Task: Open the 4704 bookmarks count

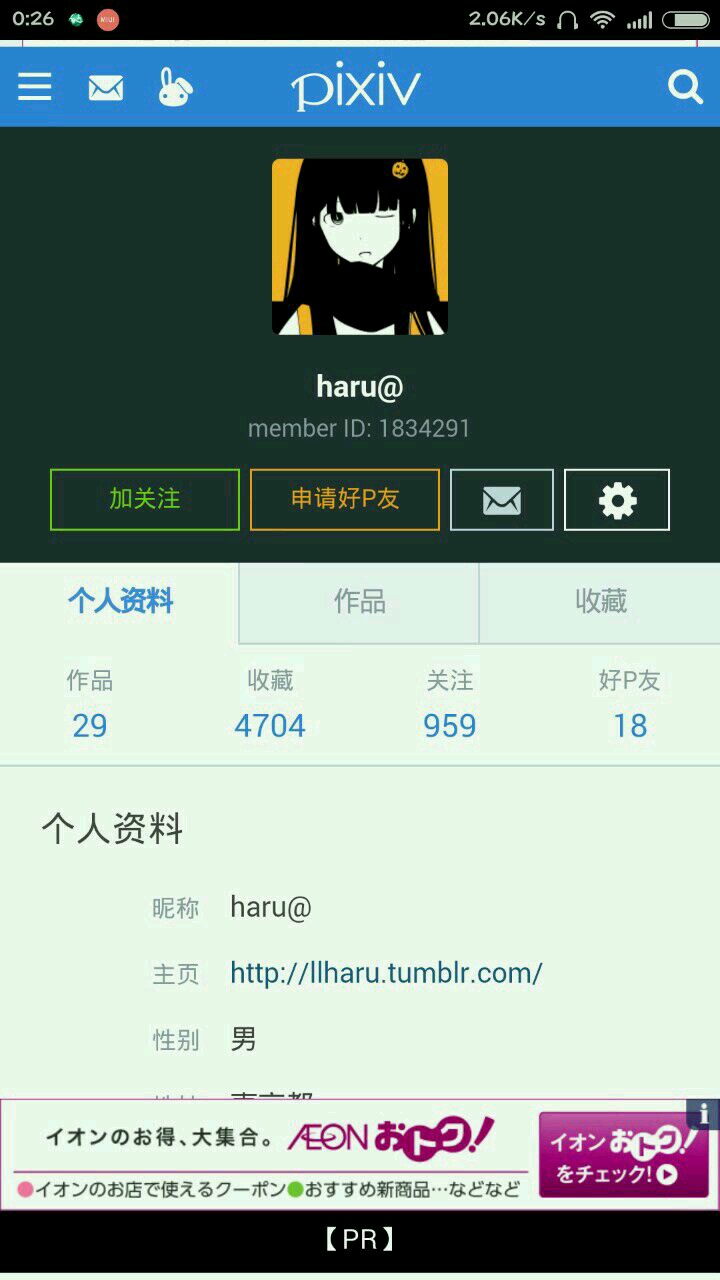Action: tap(270, 725)
